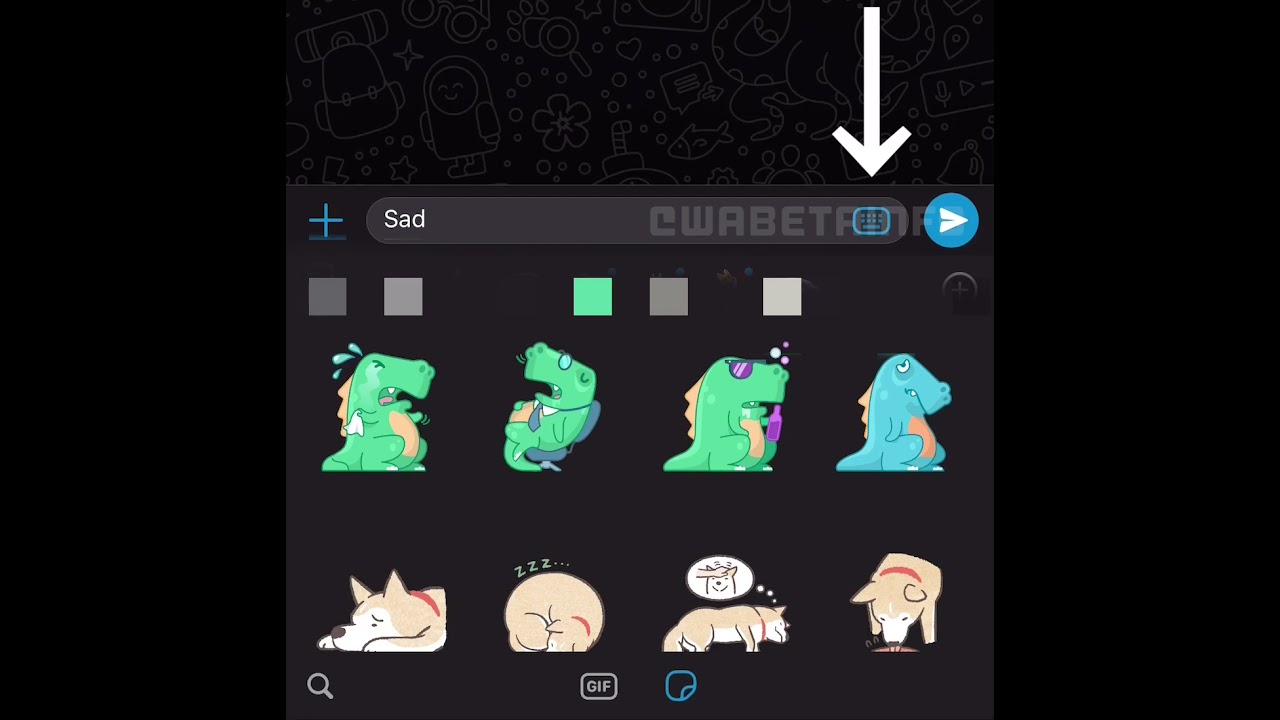Choose the dinosaur on office chair sticker
1280x720 pixels.
click(552, 408)
